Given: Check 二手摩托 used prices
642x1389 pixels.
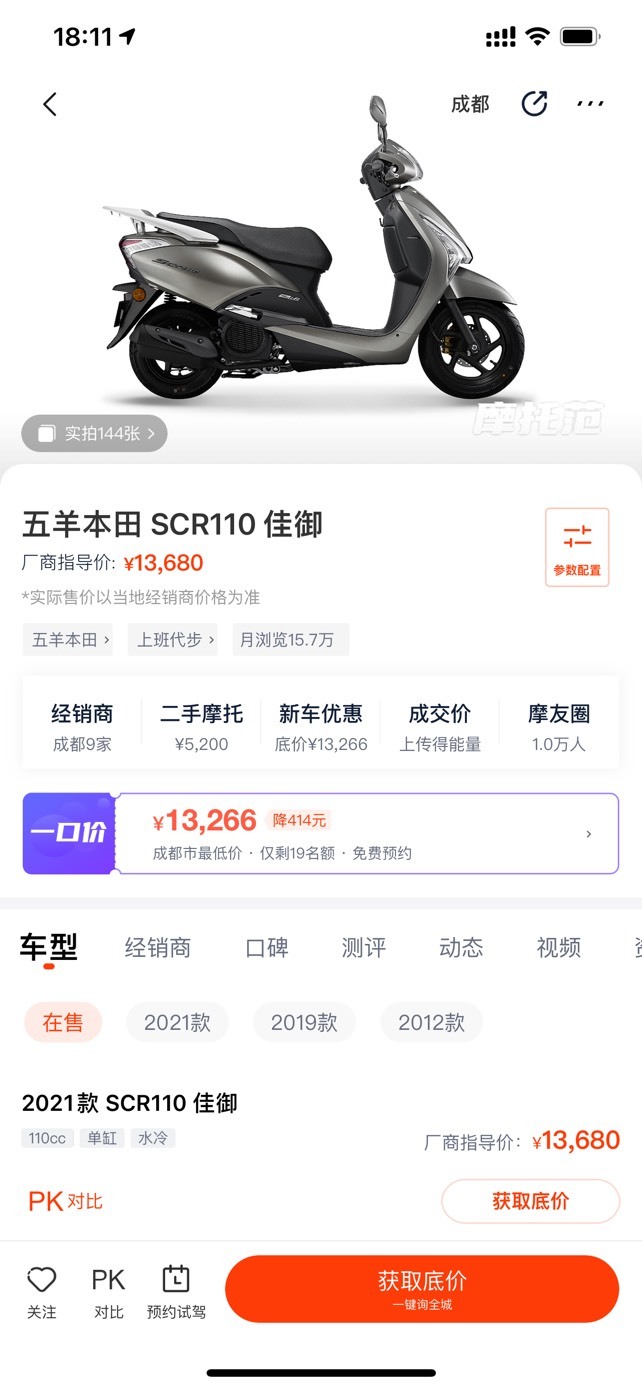Looking at the screenshot, I should 201,727.
